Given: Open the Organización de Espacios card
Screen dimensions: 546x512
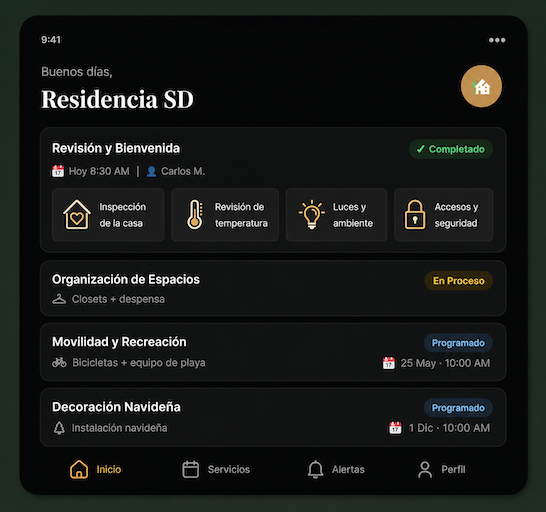Looking at the screenshot, I should coord(273,288).
